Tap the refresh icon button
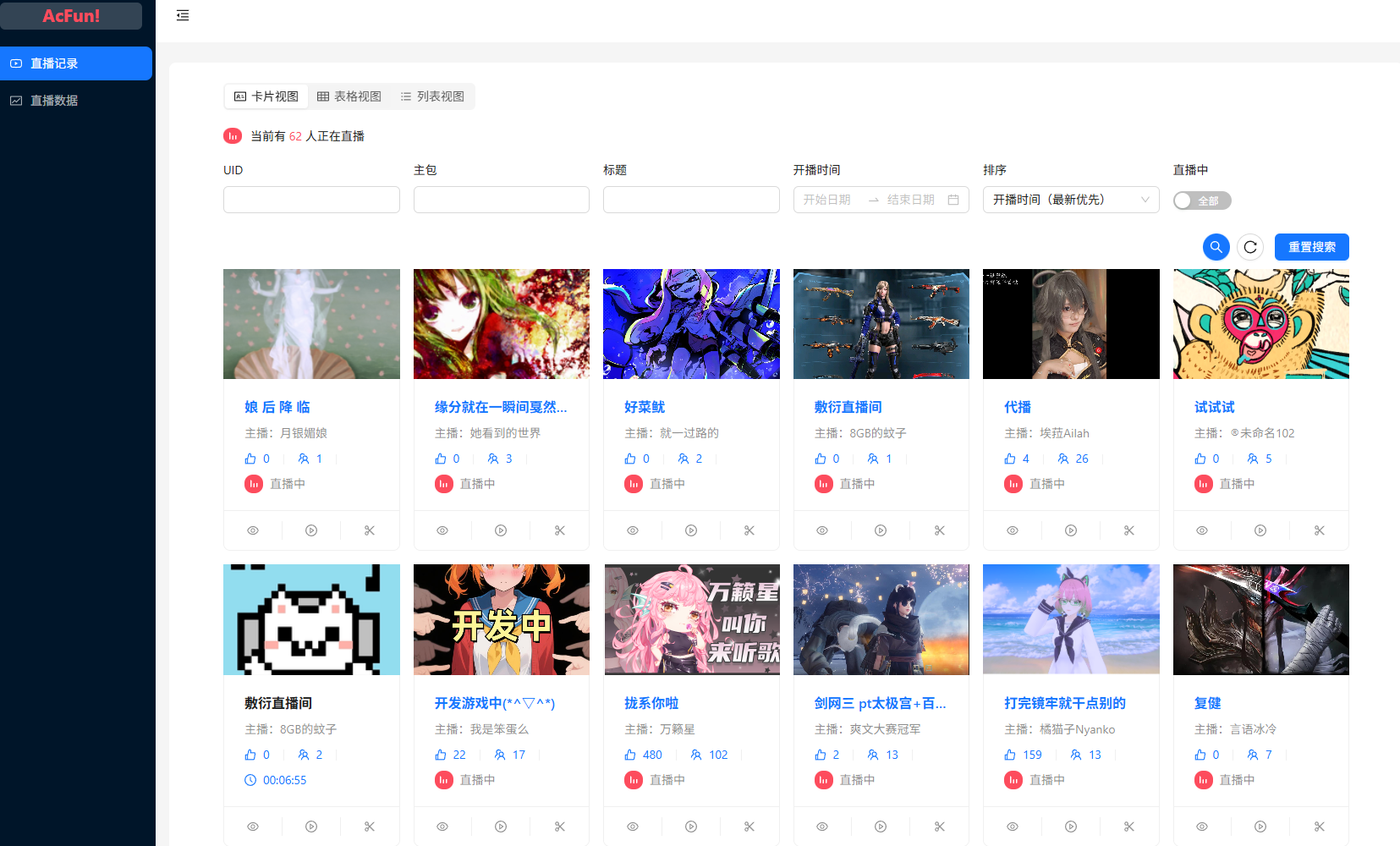The image size is (1400, 846). pyautogui.click(x=1250, y=247)
